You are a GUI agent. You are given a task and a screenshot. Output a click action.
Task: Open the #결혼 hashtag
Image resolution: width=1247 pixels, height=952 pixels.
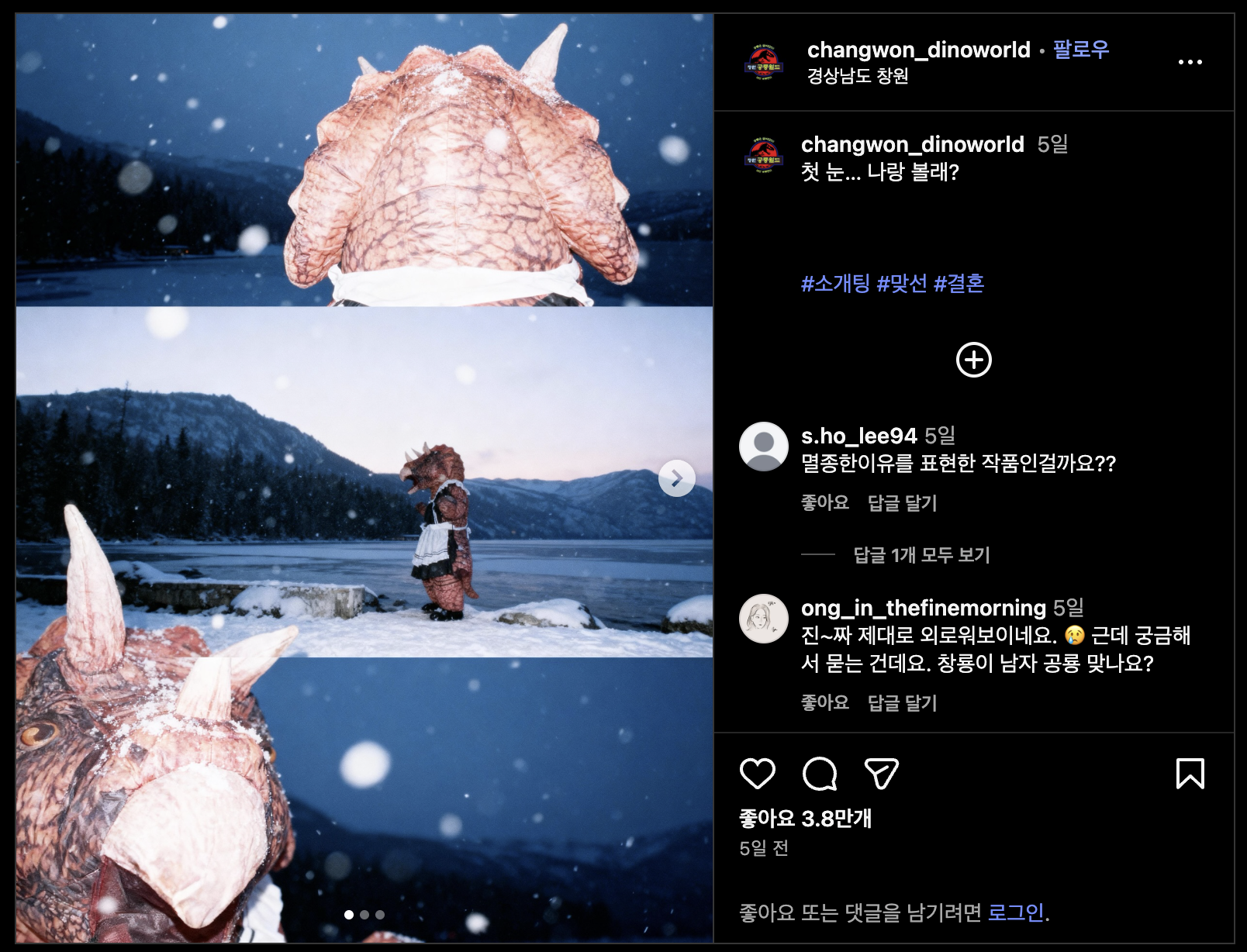pos(959,283)
